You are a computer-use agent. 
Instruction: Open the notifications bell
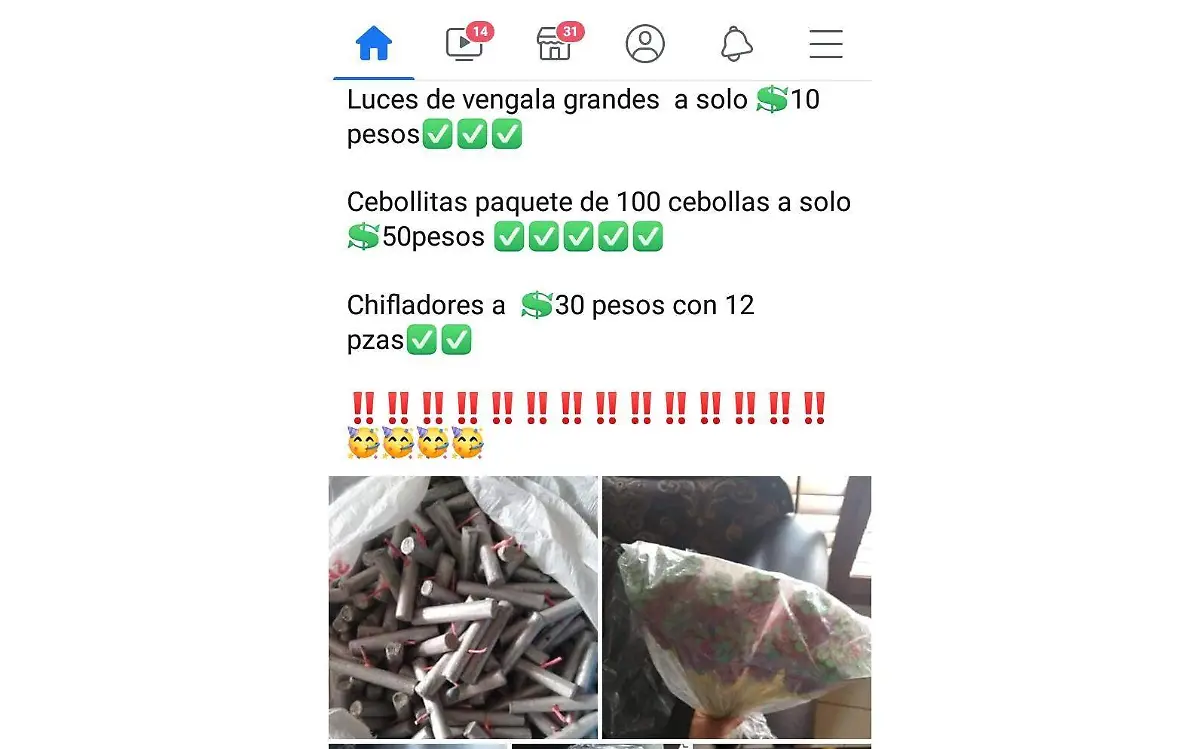736,44
